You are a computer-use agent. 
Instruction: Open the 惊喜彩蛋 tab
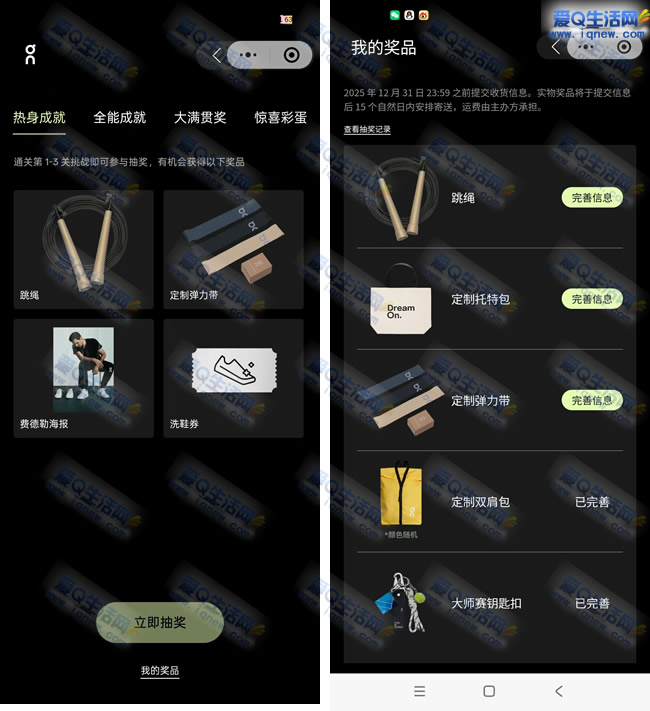pos(280,117)
